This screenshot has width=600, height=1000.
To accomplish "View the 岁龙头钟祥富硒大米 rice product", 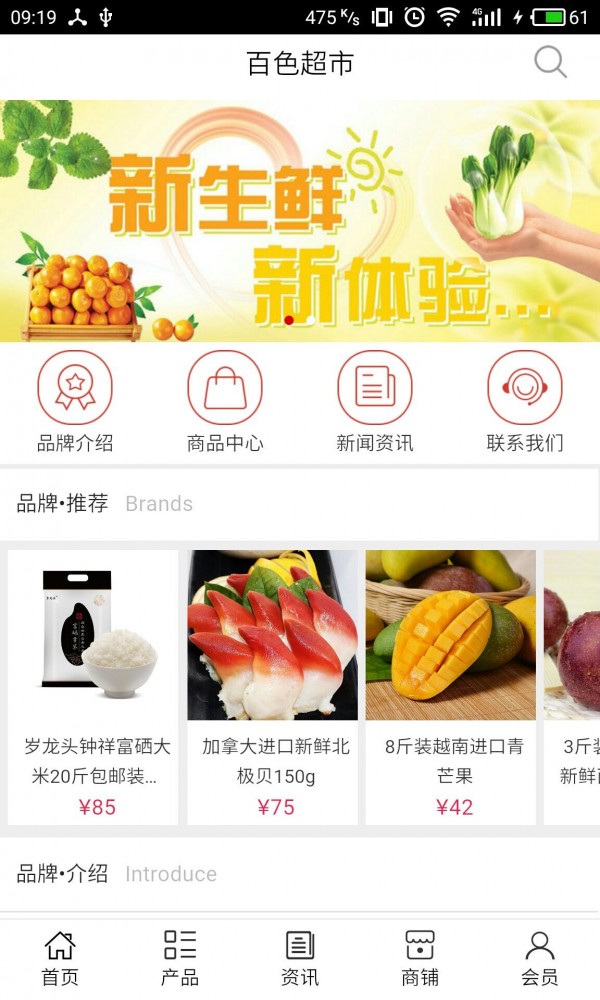I will pyautogui.click(x=93, y=686).
